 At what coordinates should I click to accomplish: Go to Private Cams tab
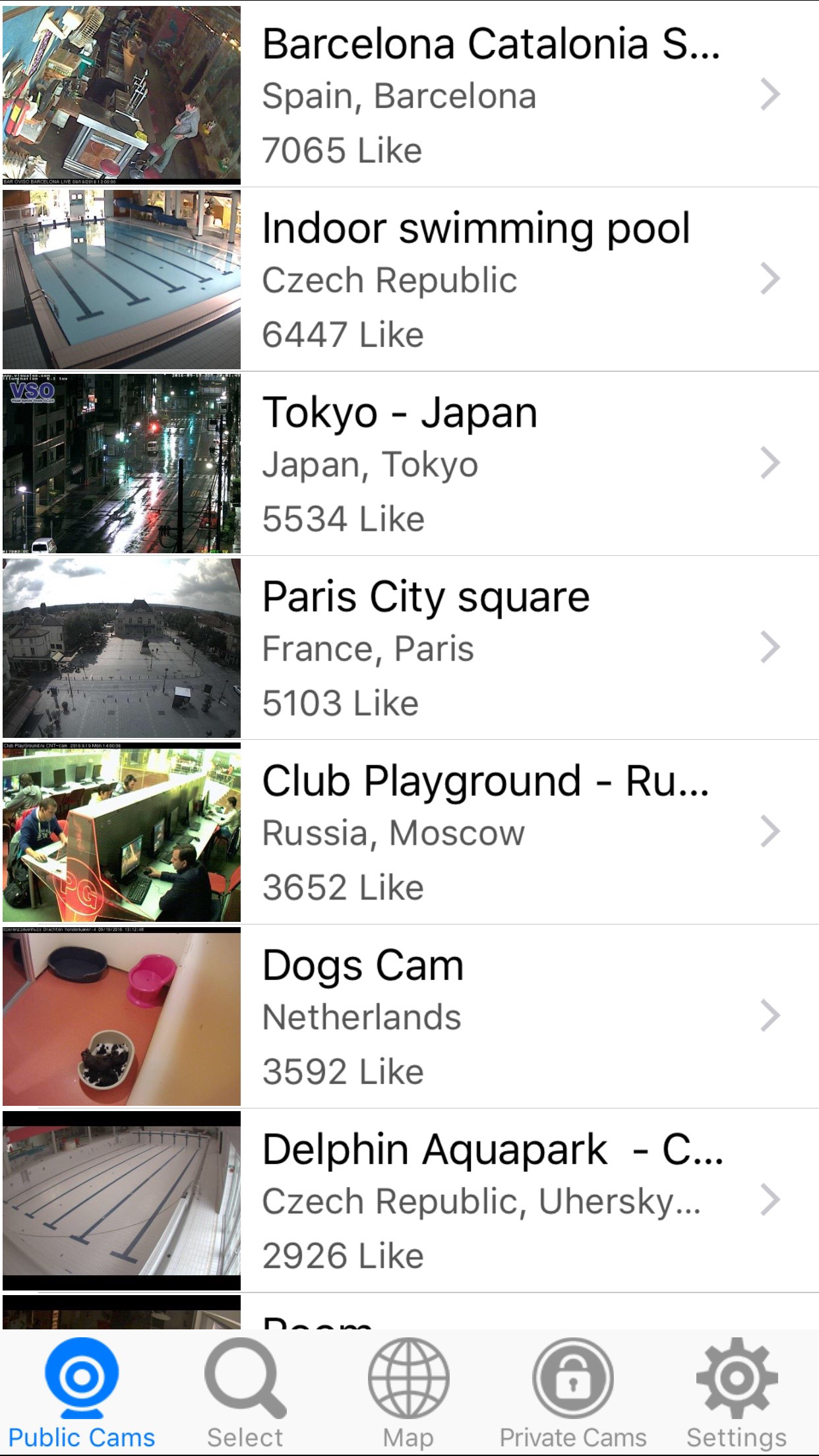coord(573,1393)
